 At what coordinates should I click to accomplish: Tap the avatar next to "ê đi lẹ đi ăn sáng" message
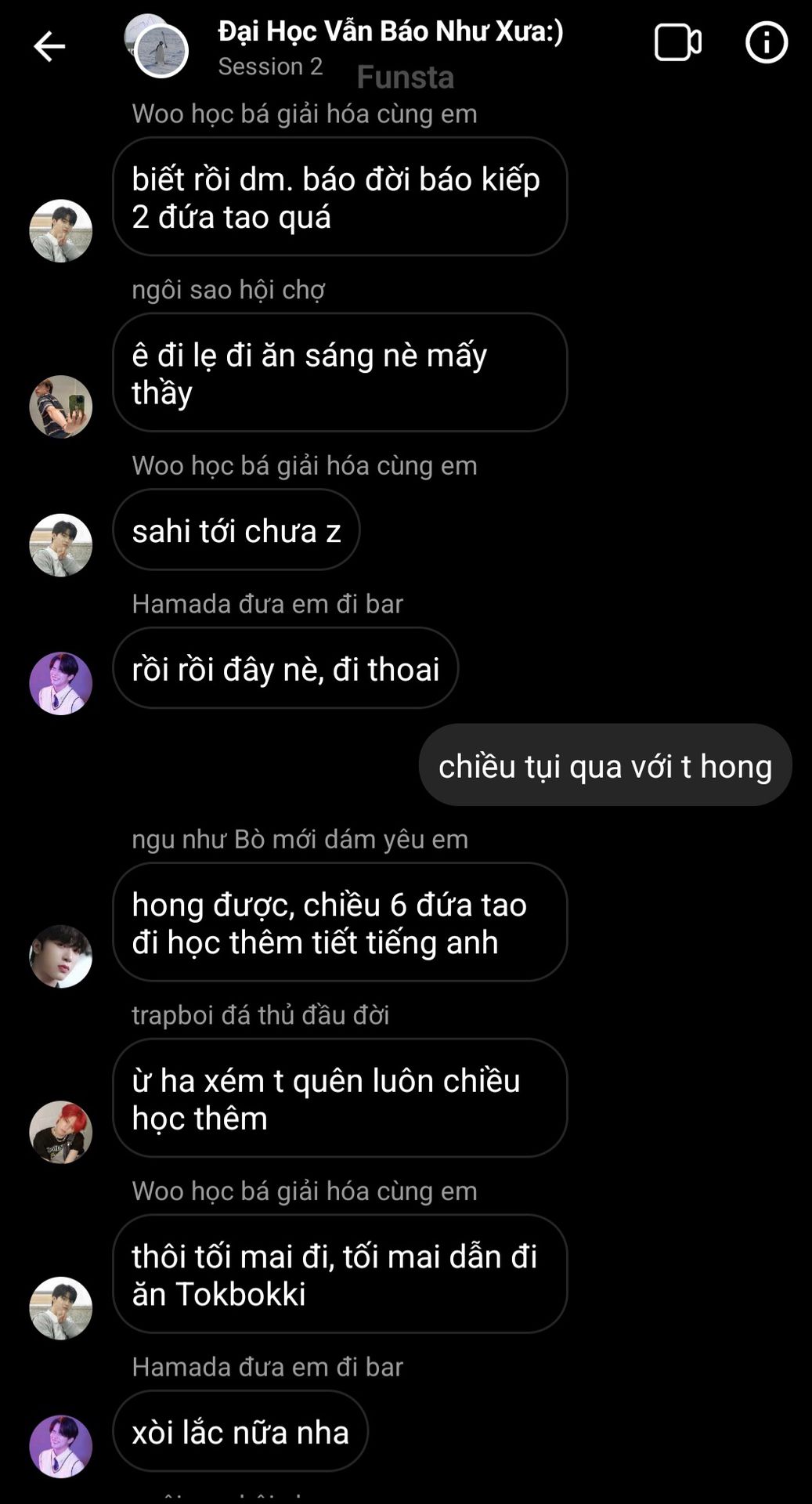pos(60,407)
